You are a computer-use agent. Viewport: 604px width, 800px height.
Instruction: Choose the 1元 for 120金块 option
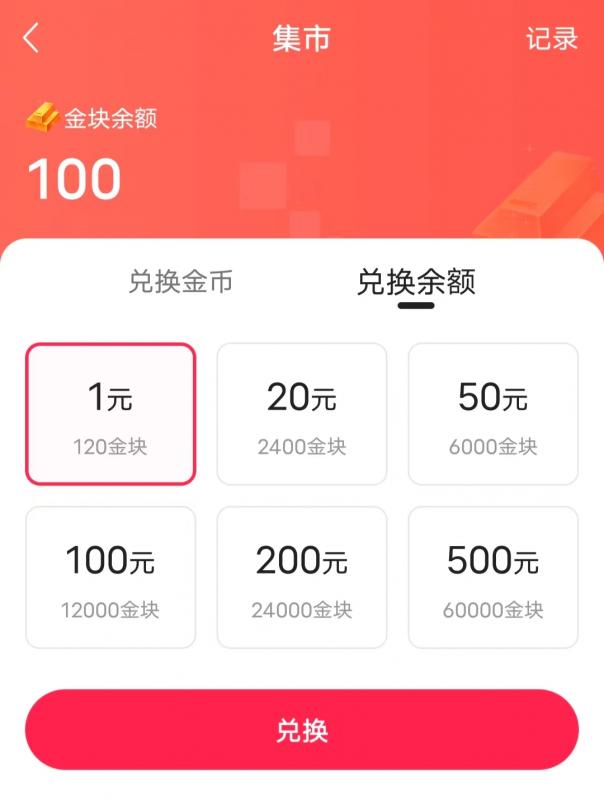(110, 414)
